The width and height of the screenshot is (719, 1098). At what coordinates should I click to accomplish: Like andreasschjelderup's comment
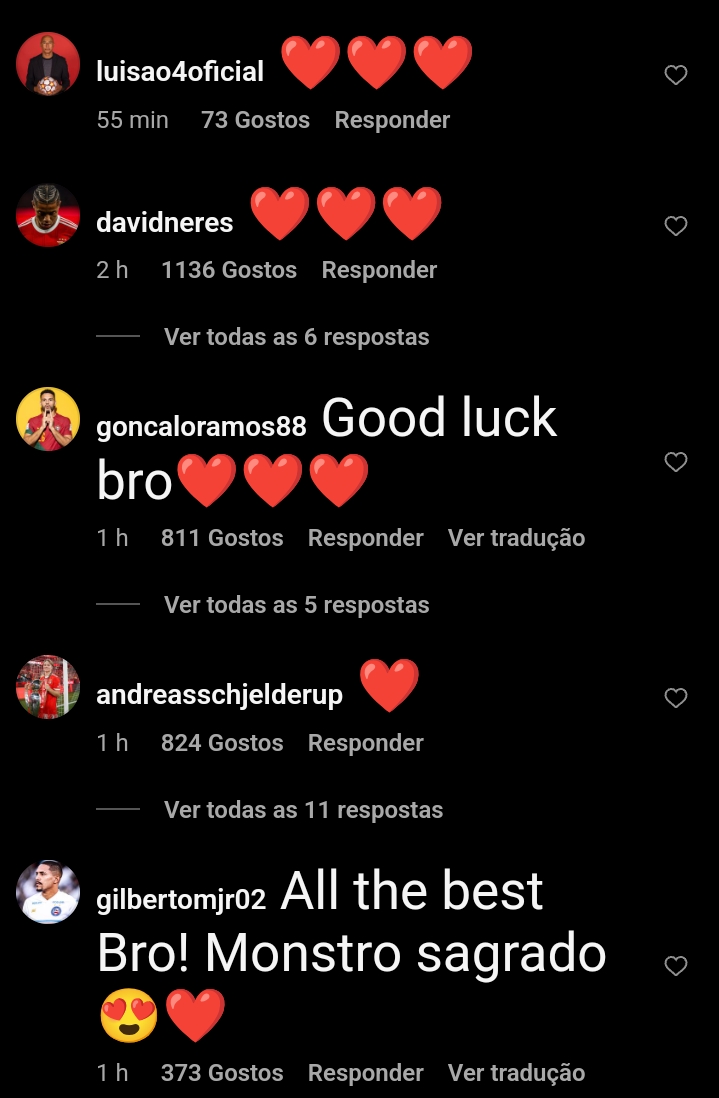click(x=676, y=698)
